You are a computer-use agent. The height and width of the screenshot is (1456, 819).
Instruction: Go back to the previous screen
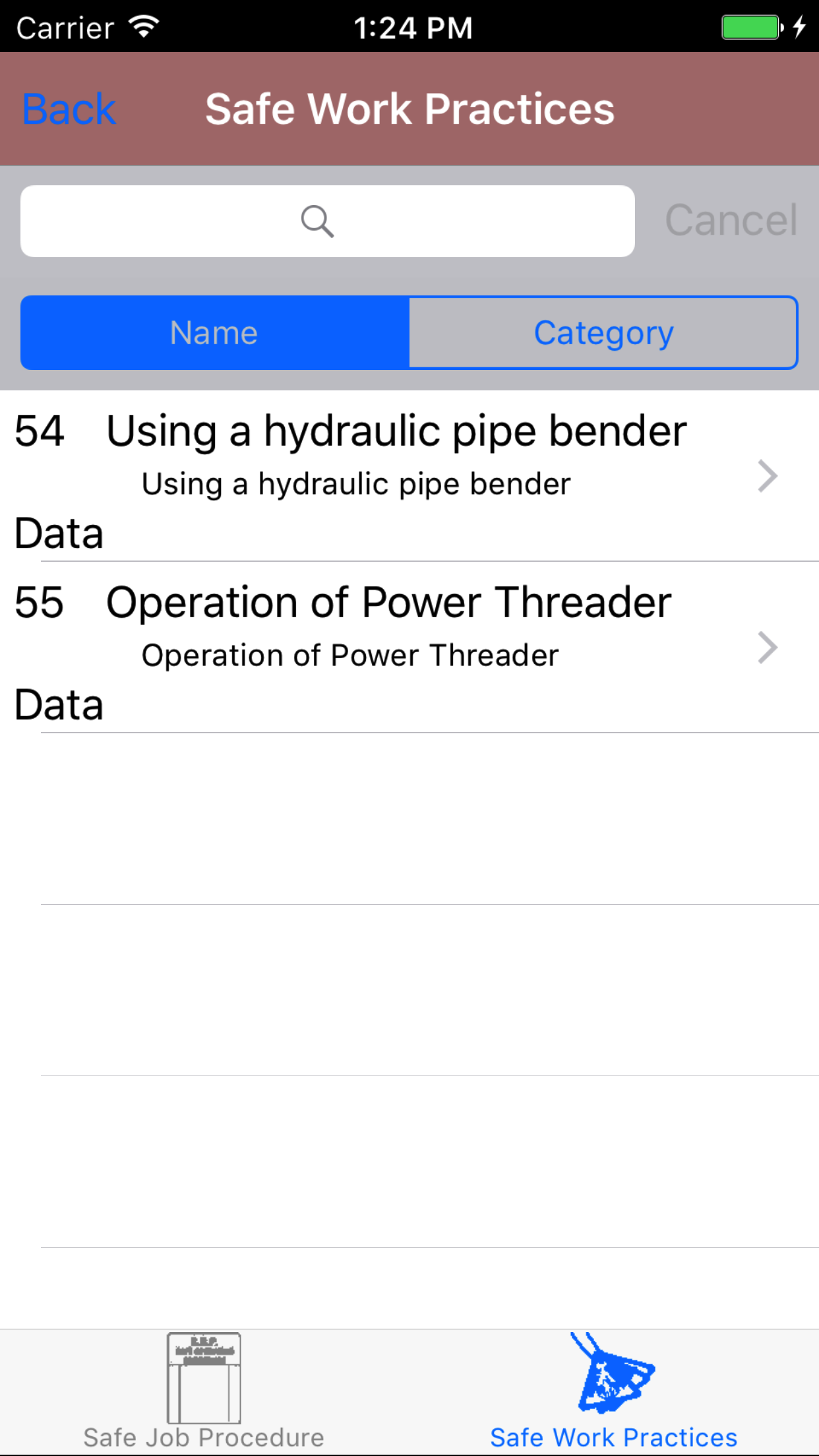point(69,109)
